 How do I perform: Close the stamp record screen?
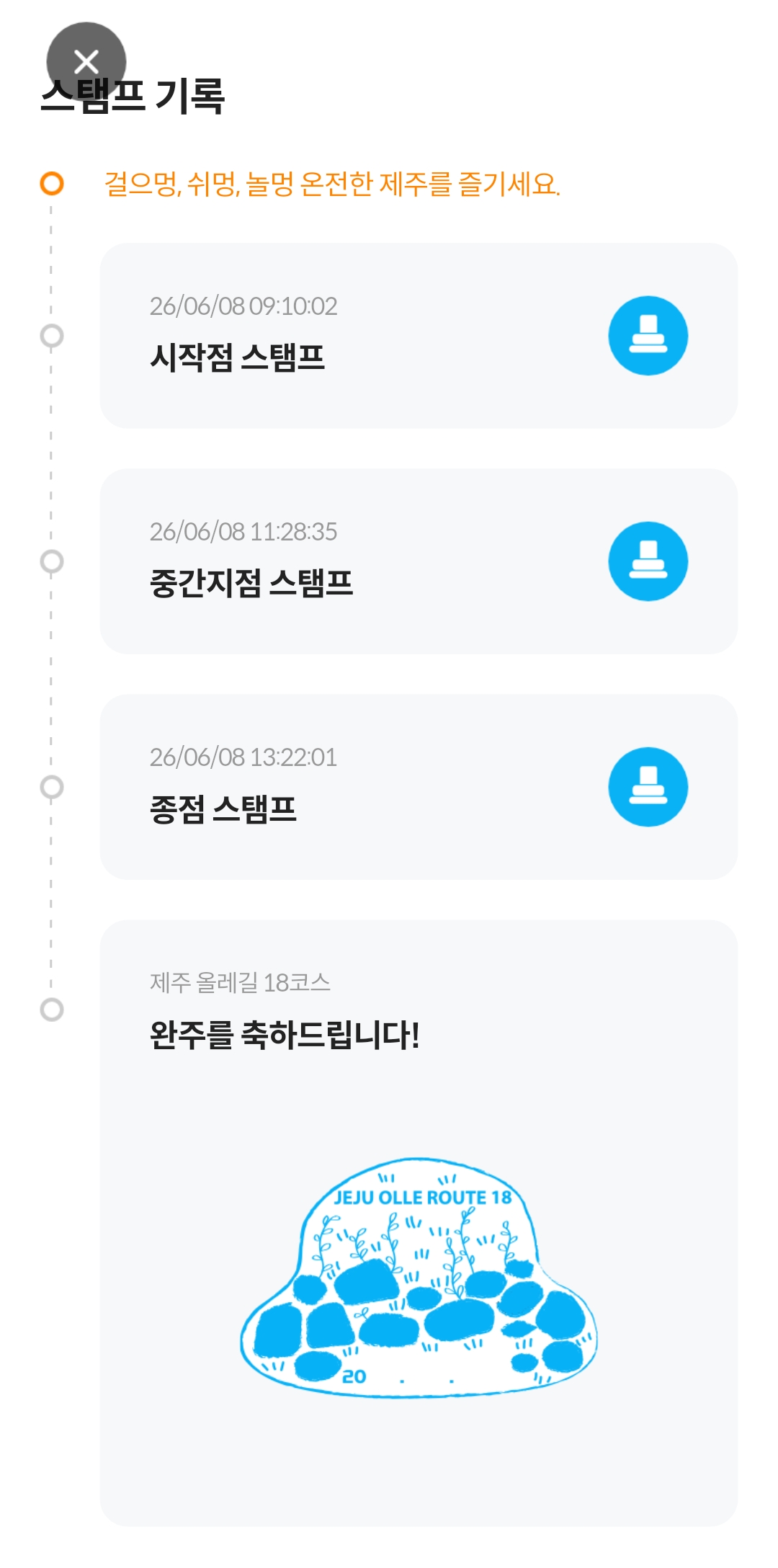(86, 62)
